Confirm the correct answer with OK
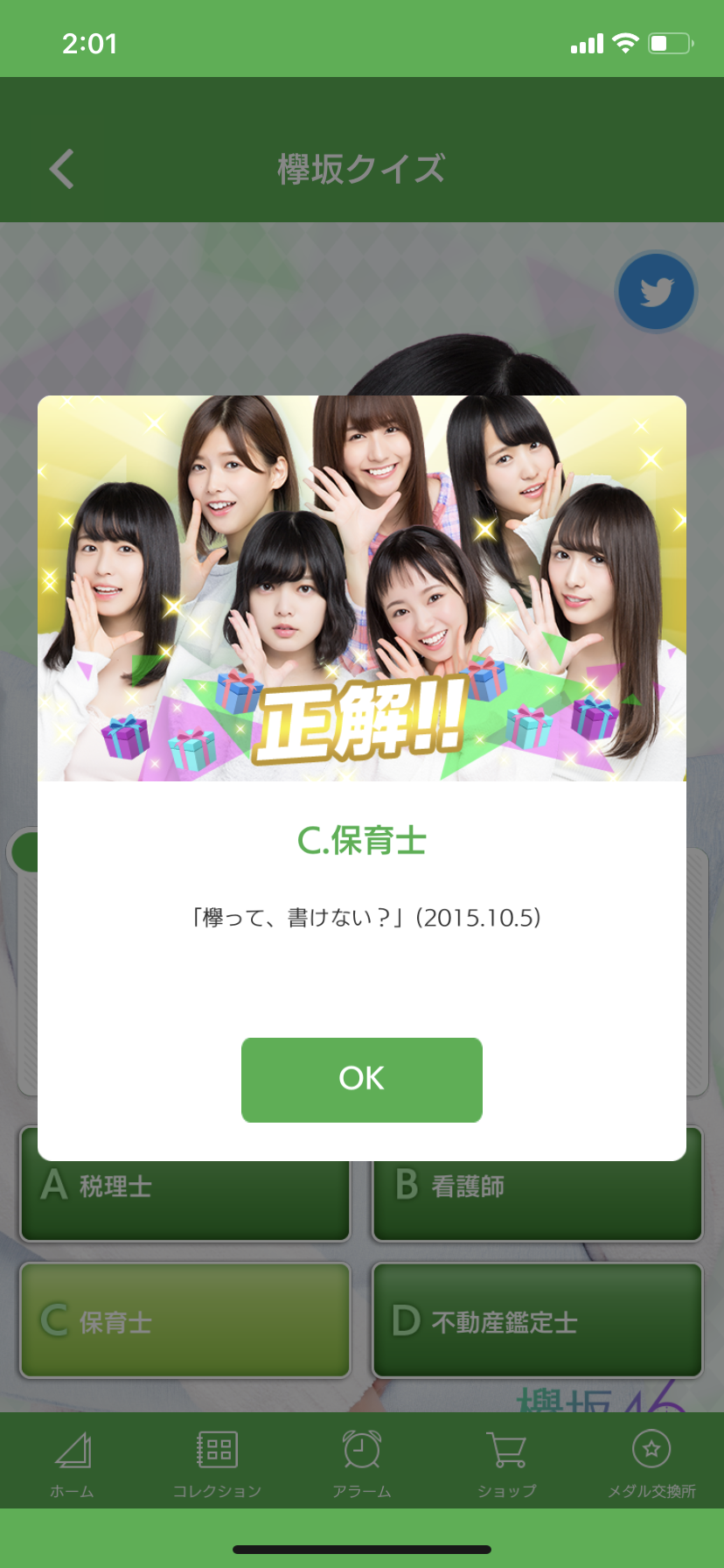This screenshot has width=724, height=1568. point(361,1079)
